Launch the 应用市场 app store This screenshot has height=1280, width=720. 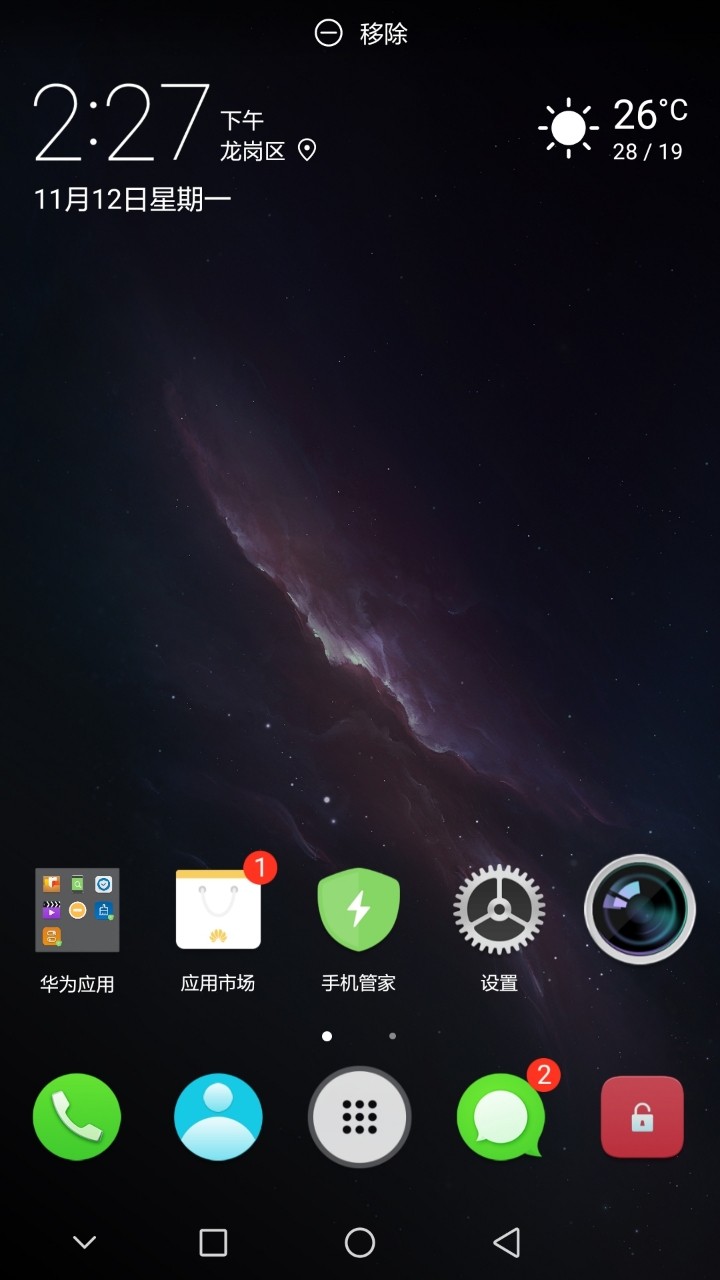point(218,910)
